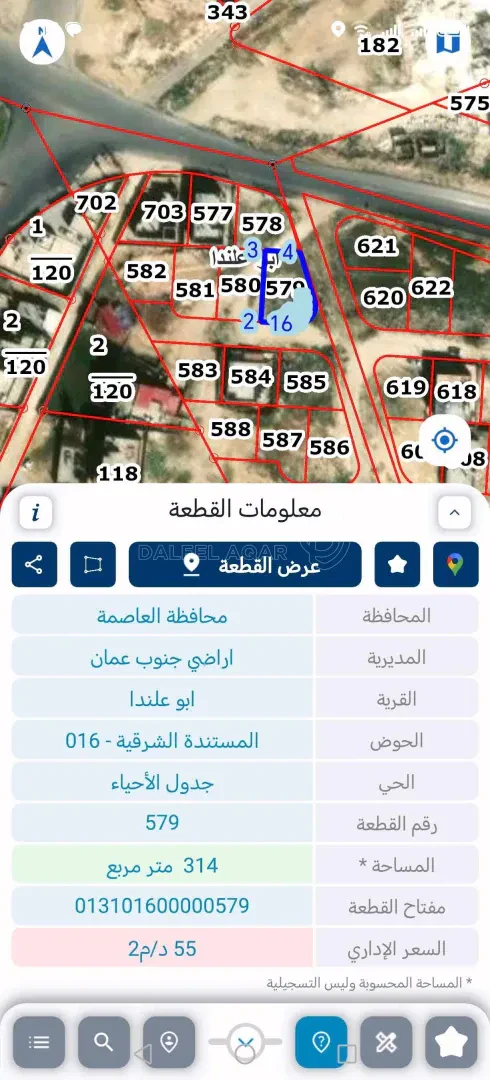Image resolution: width=490 pixels, height=1080 pixels.
Task: Tap the north compass button
Action: coord(42,41)
